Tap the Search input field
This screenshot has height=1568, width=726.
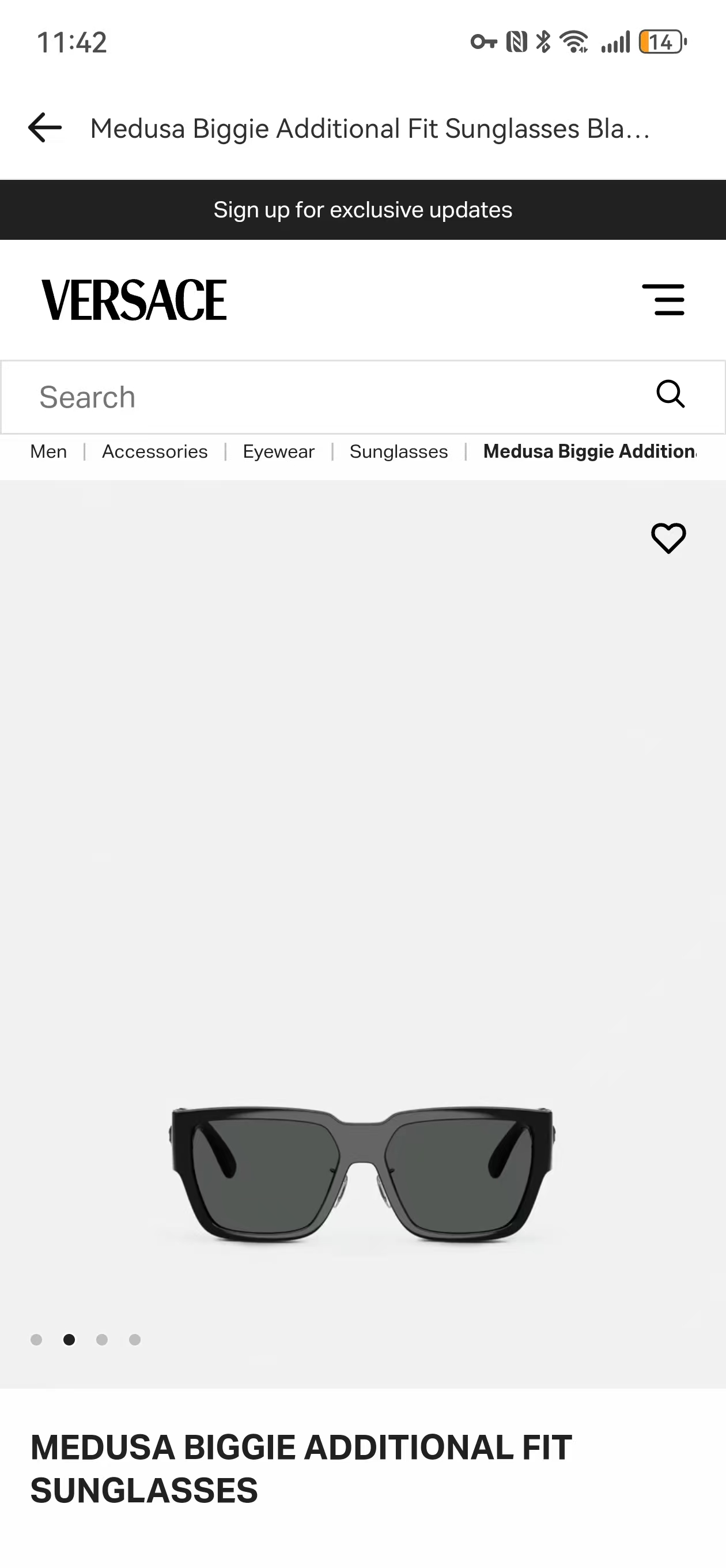tap(328, 397)
